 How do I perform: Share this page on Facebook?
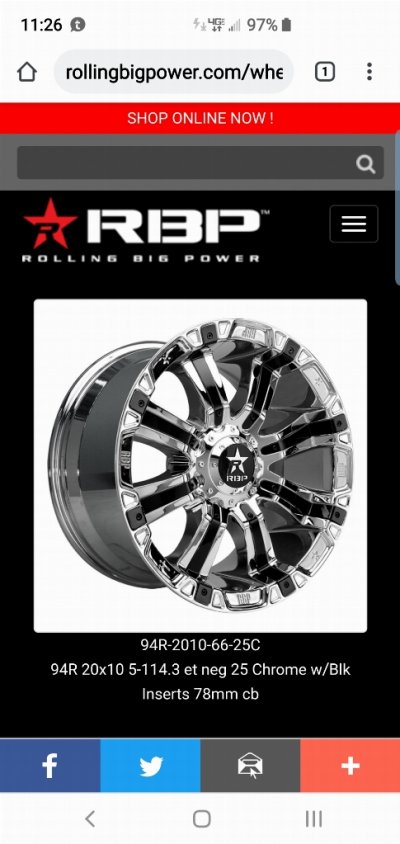pos(50,765)
